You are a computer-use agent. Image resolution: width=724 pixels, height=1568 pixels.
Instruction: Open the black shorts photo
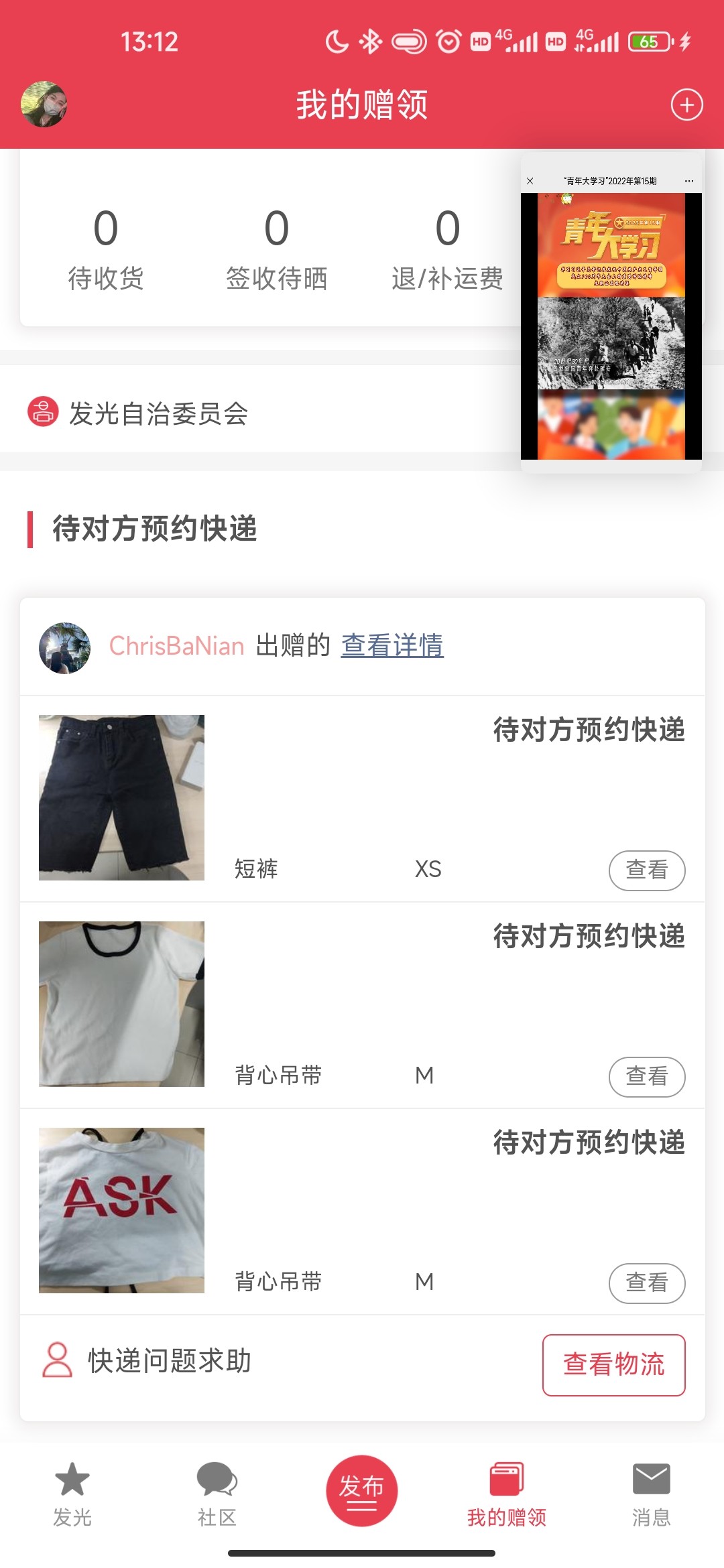pos(121,797)
